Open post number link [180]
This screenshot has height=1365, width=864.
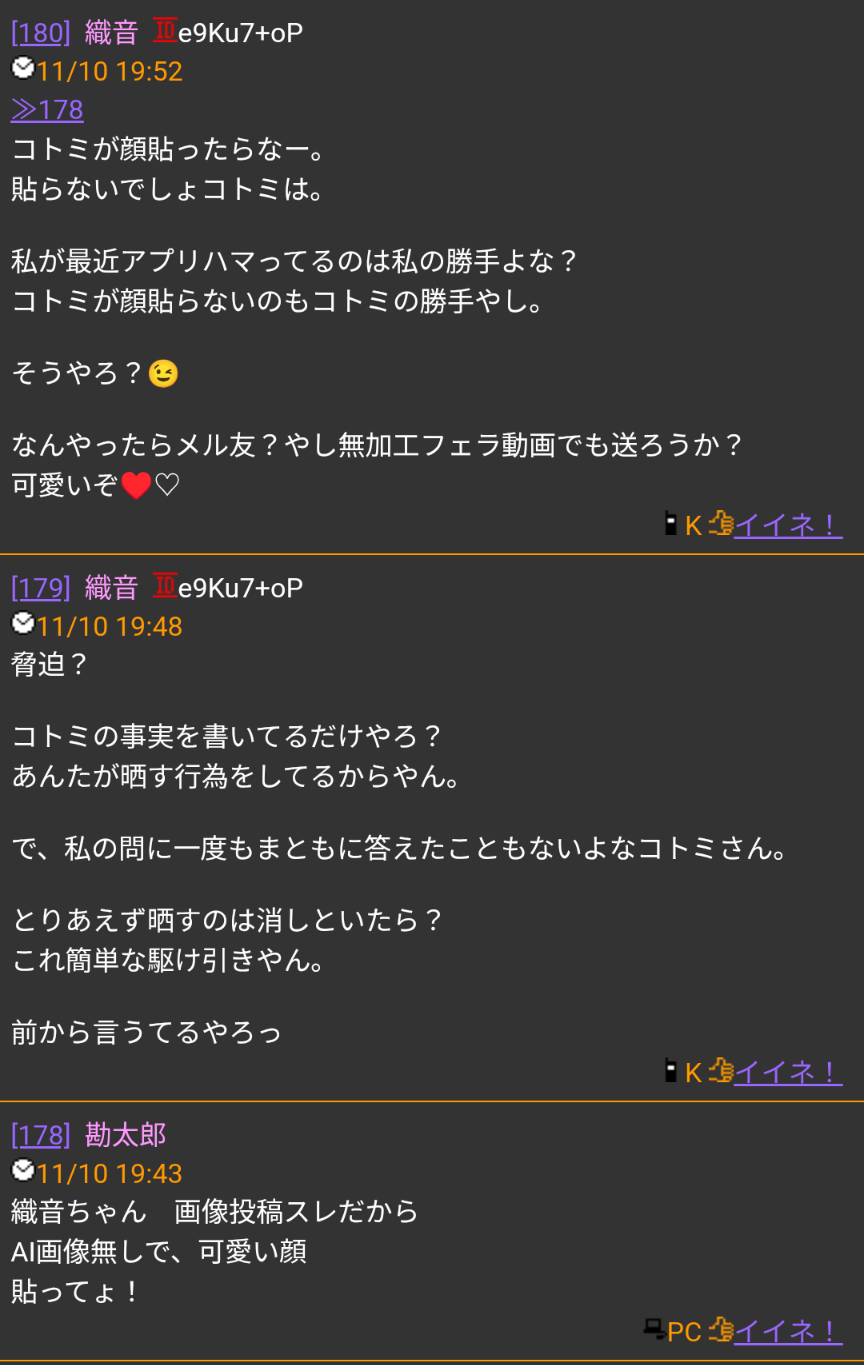(x=40, y=33)
